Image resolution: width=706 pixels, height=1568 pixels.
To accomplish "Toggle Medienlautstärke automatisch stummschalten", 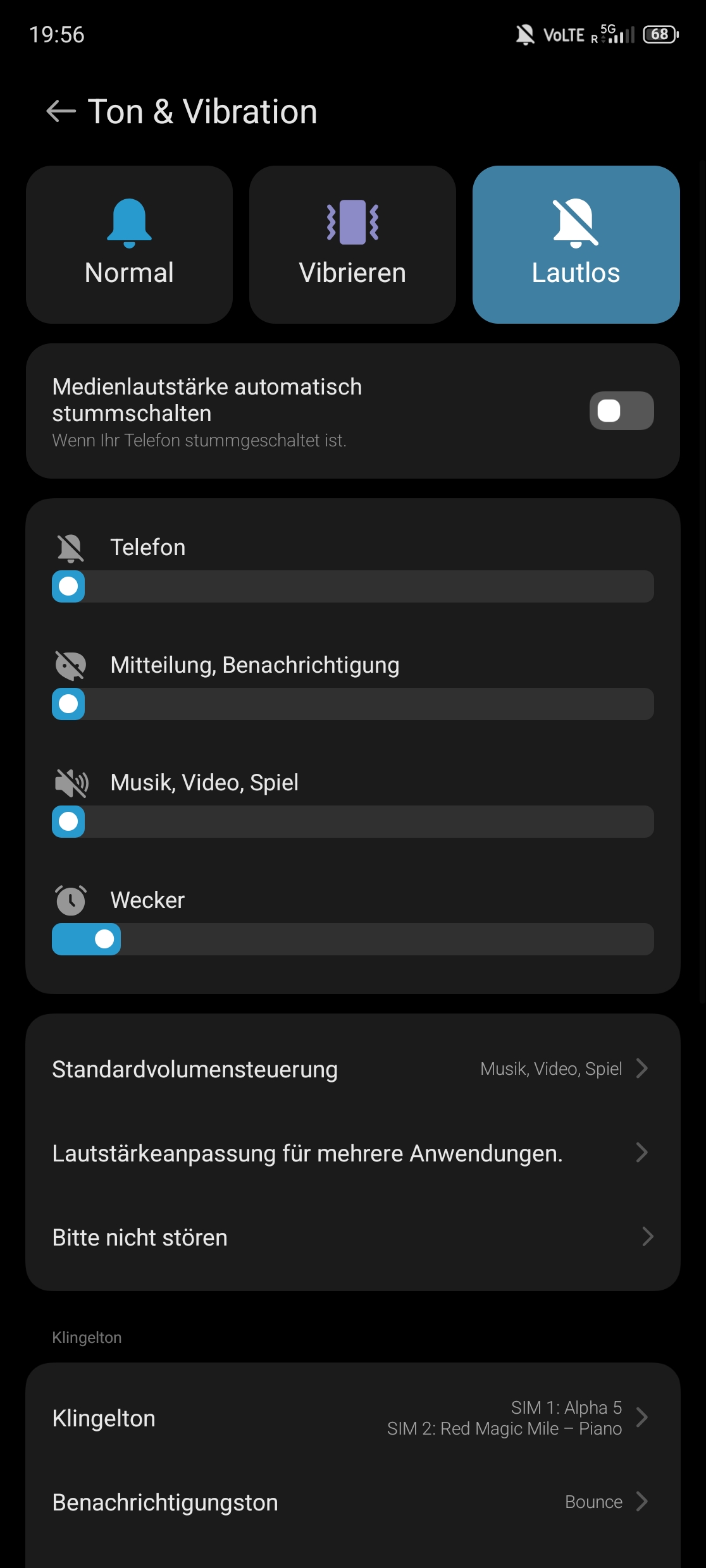I will pyautogui.click(x=621, y=411).
